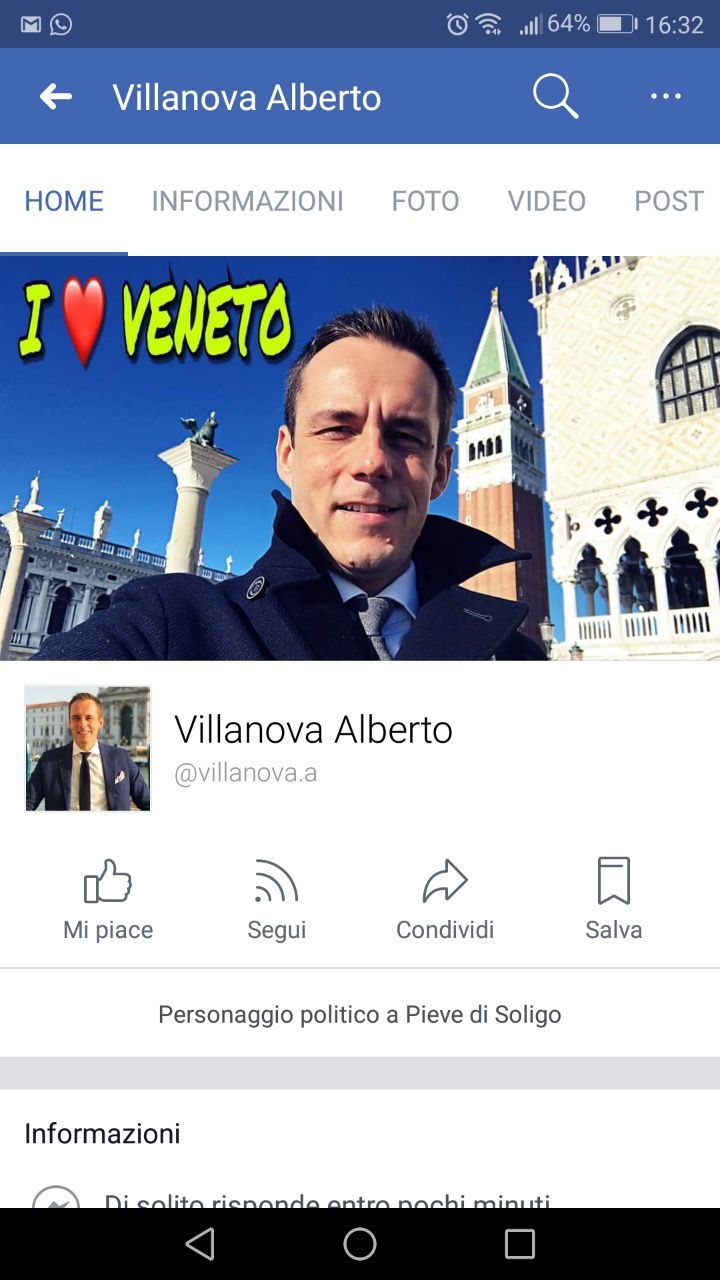Follow the page with Segui
The image size is (720, 1280).
(x=277, y=899)
